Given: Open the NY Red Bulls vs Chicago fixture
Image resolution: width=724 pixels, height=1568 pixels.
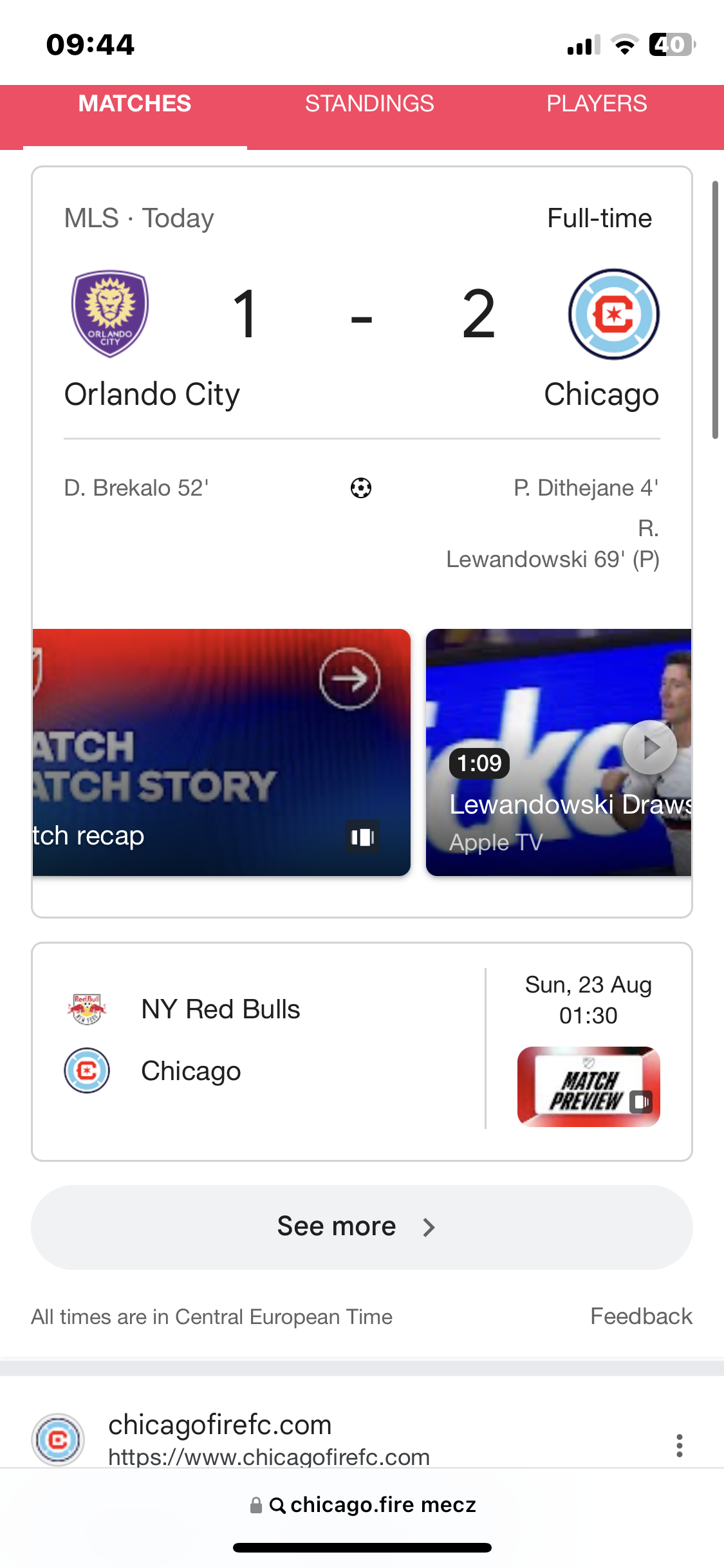Looking at the screenshot, I should click(257, 1040).
